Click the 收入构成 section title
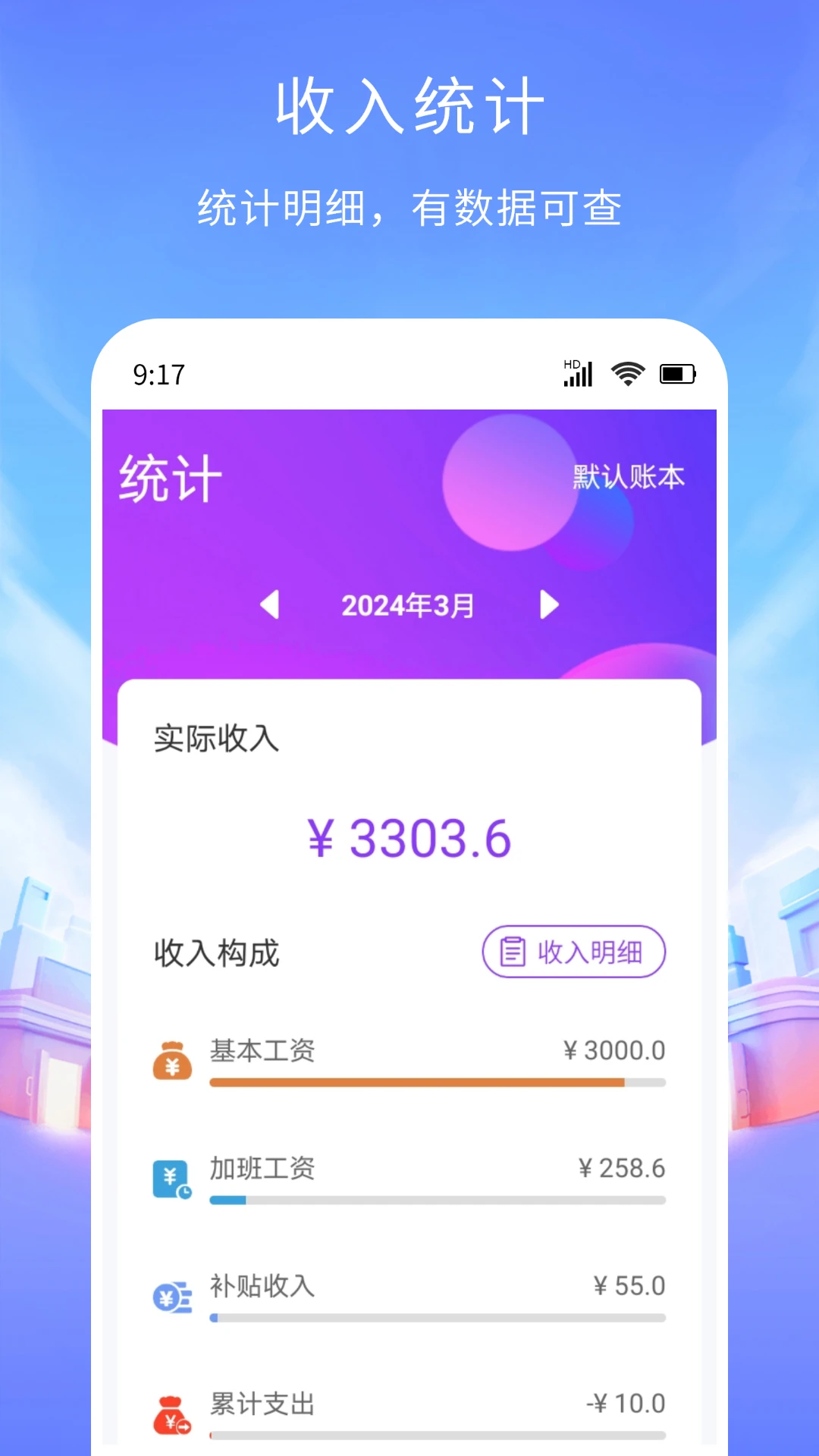This screenshot has width=819, height=1456. [x=218, y=953]
